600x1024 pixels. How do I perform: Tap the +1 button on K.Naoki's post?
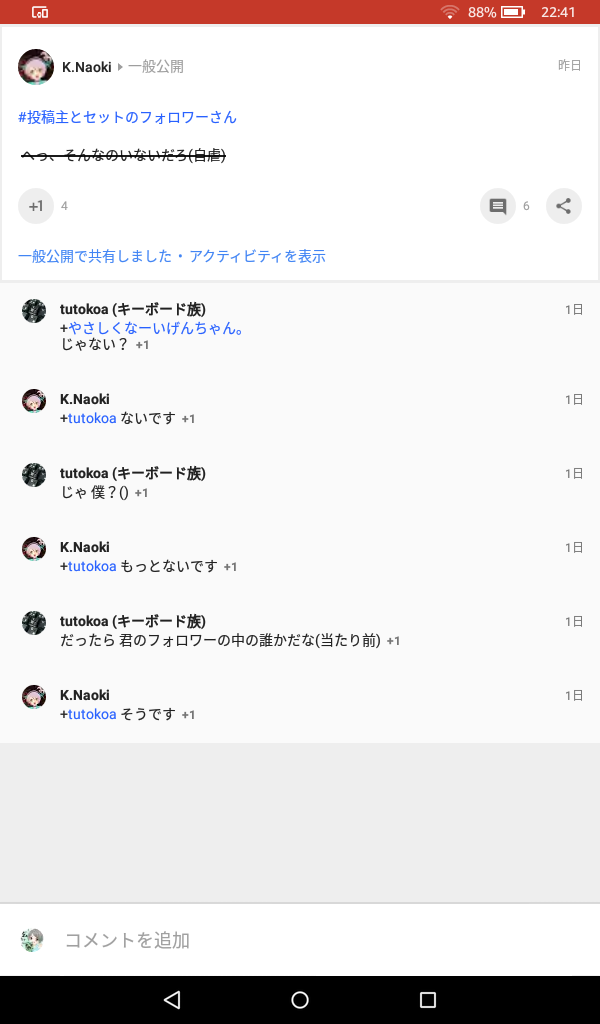click(x=36, y=206)
